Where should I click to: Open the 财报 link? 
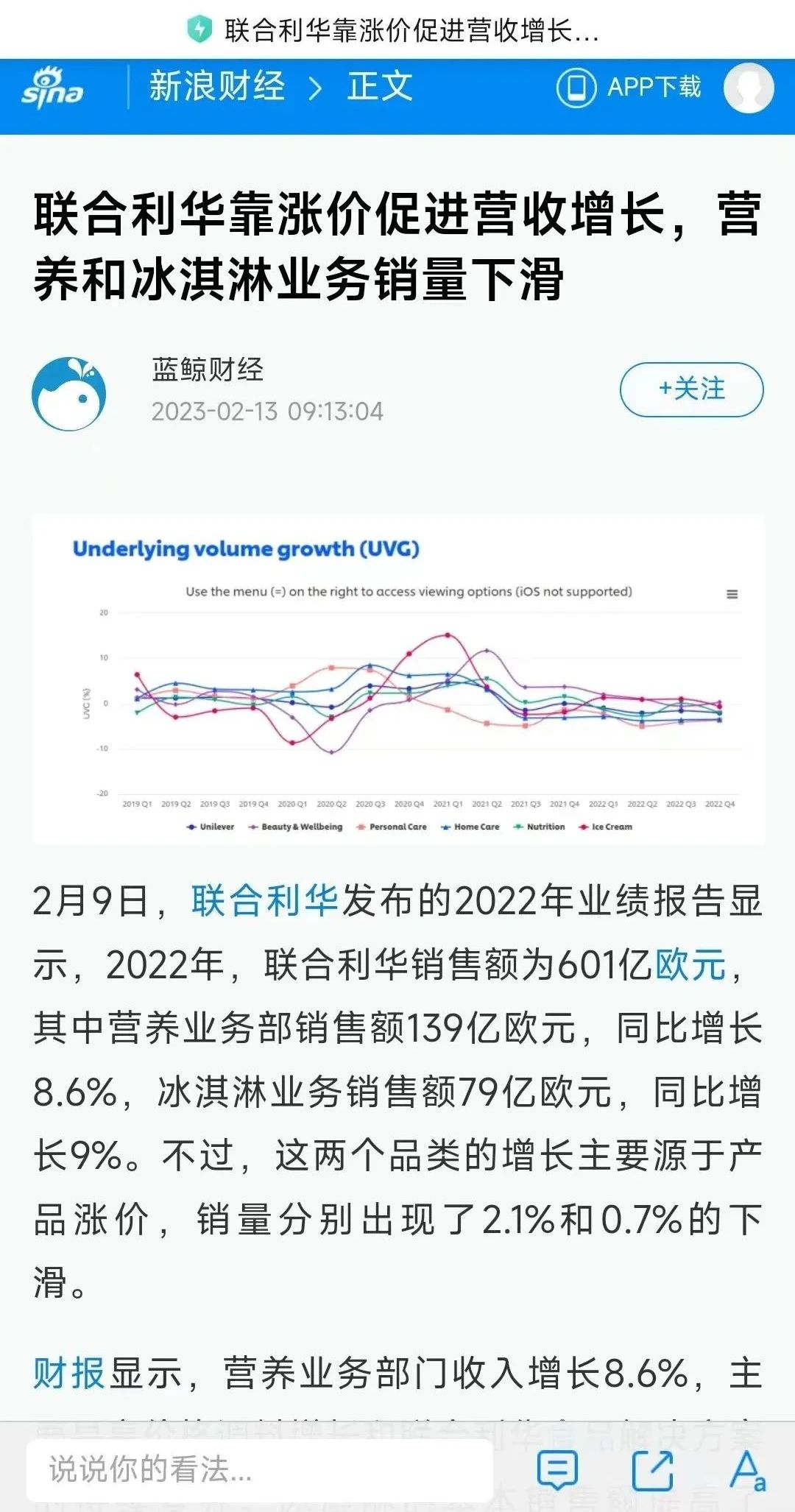point(69,1374)
